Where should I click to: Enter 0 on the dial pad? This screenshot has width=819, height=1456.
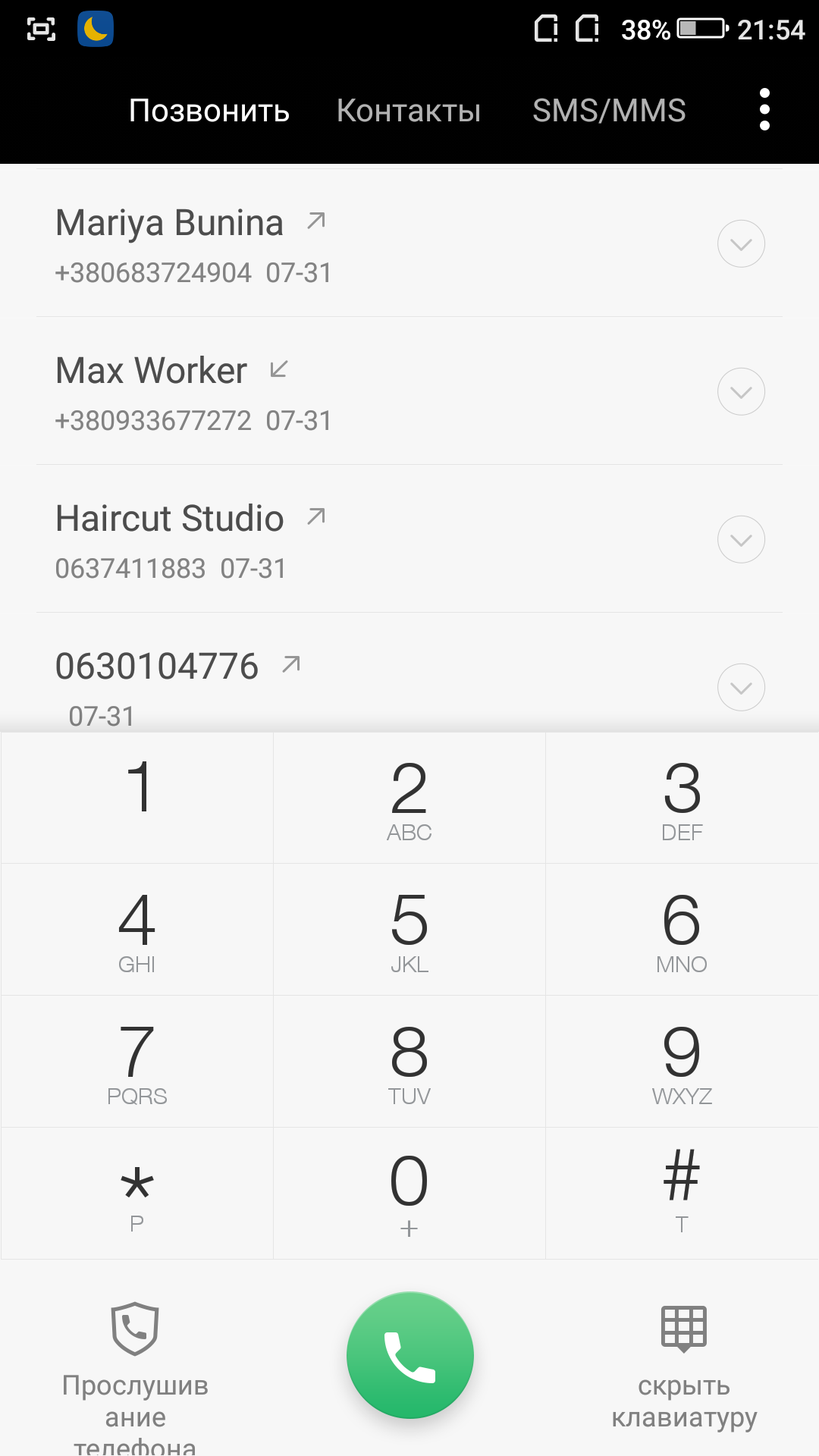409,1194
